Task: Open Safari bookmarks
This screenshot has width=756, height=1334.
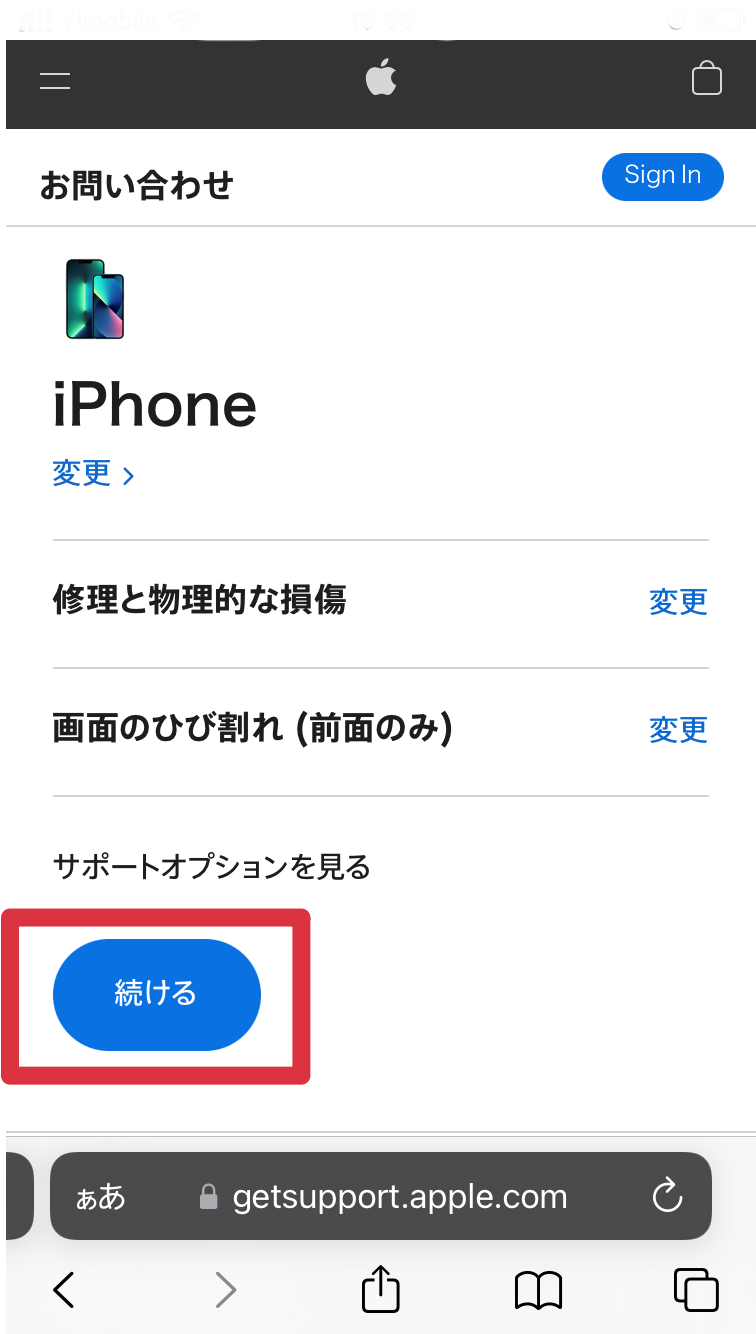Action: [538, 1291]
